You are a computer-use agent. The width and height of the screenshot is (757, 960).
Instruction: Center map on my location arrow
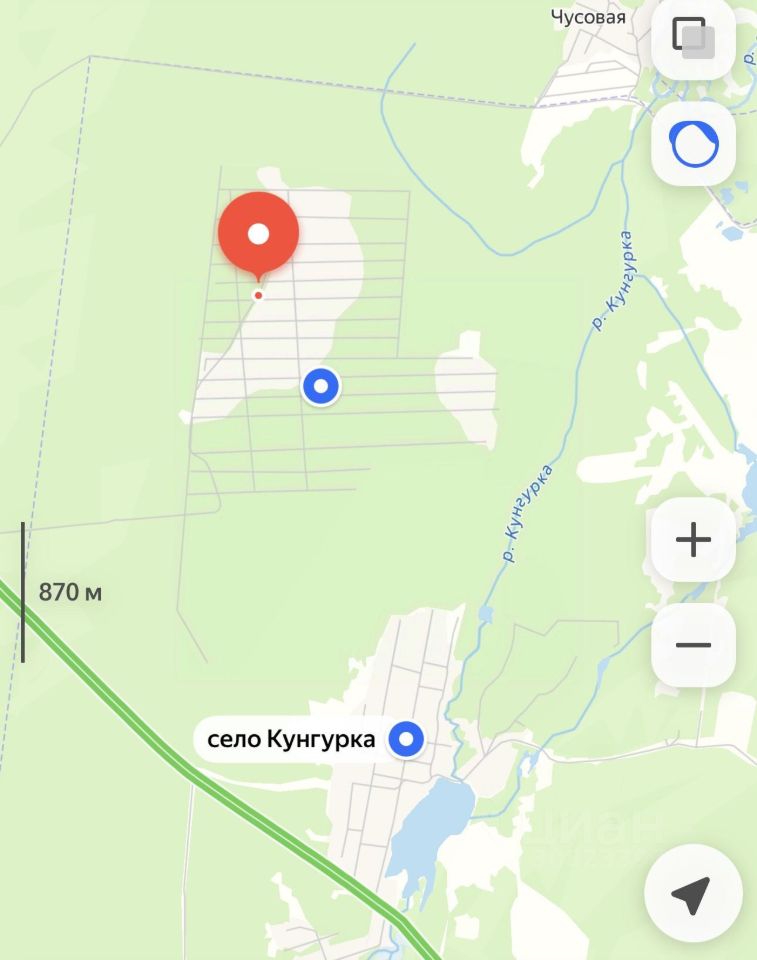[x=692, y=893]
